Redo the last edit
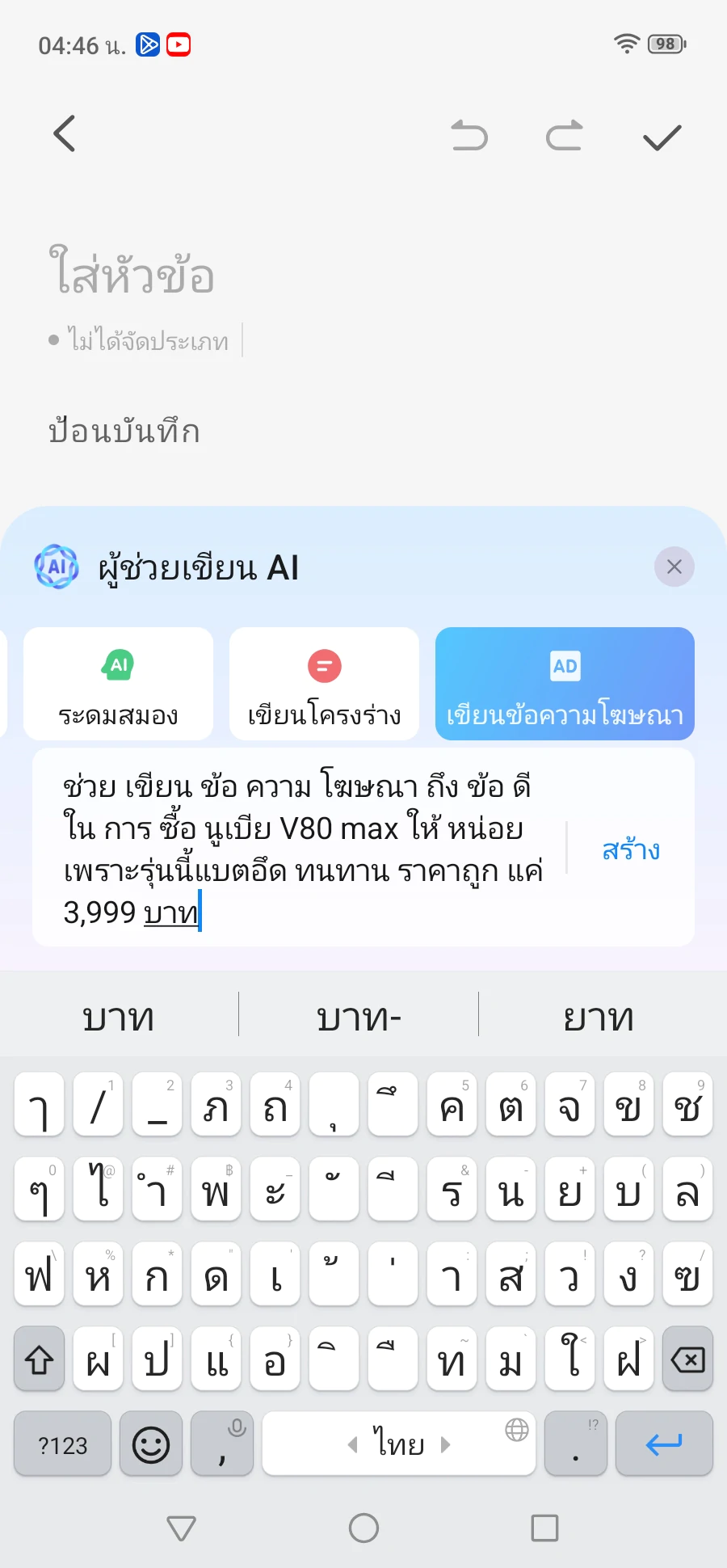The image size is (727, 1568). [x=564, y=136]
